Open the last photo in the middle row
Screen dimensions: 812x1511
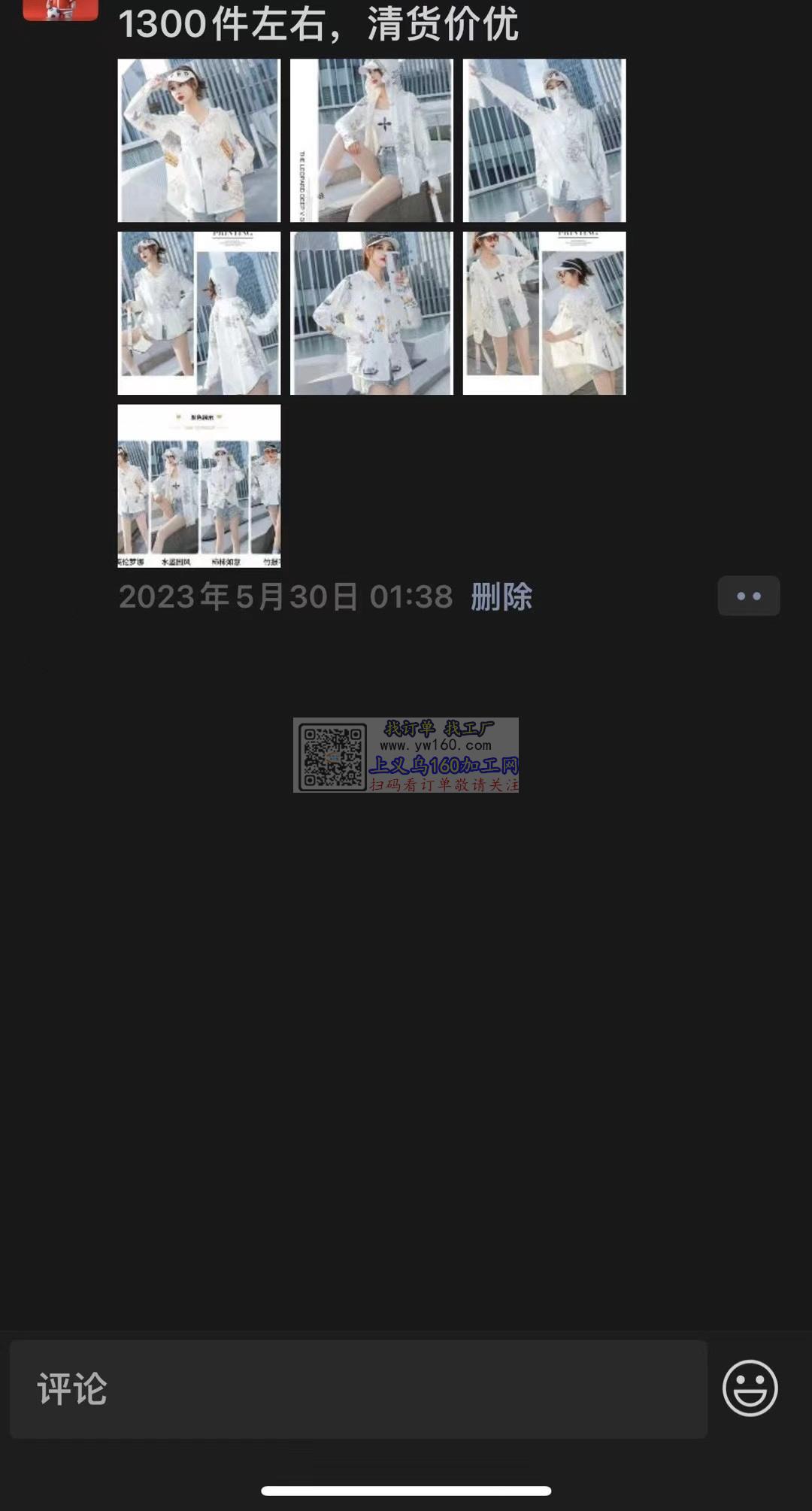click(544, 313)
